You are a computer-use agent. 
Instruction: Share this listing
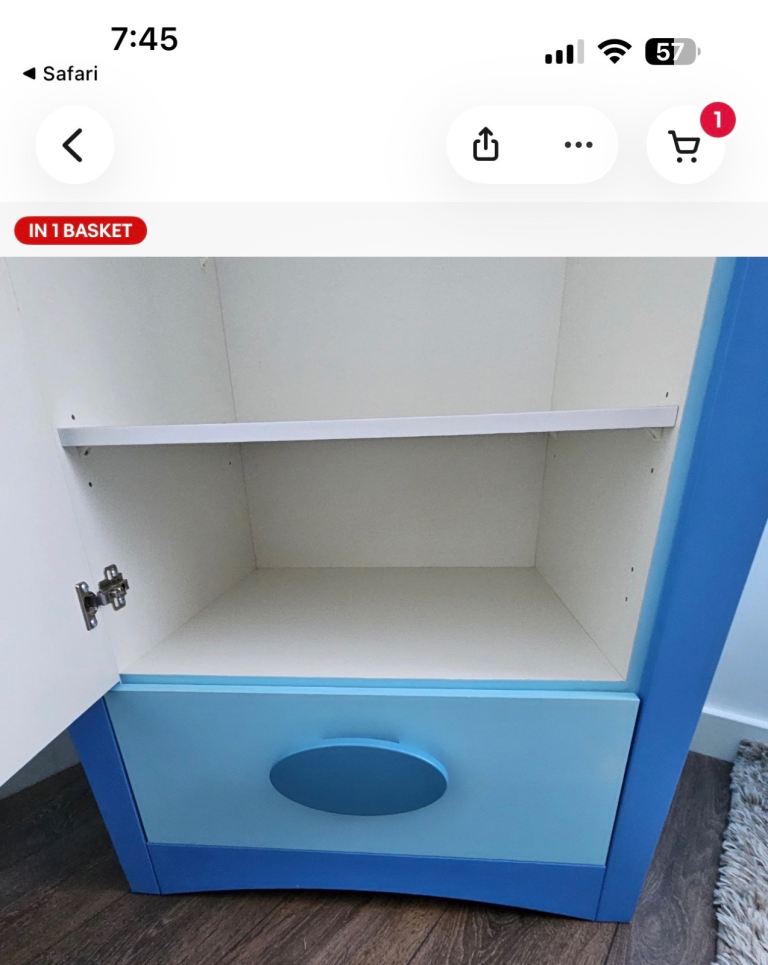pyautogui.click(x=485, y=146)
